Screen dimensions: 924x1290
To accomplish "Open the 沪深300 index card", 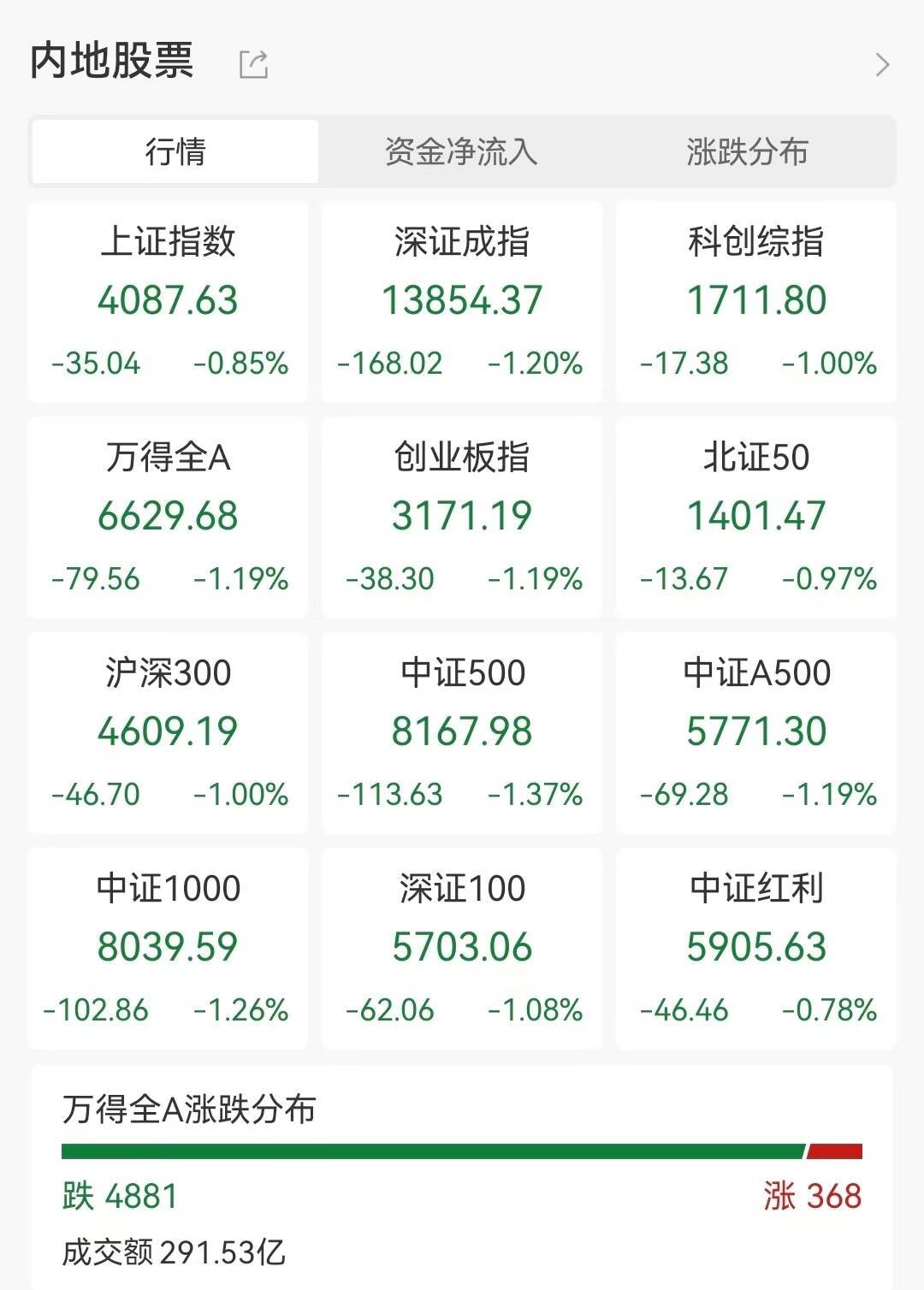I will [x=168, y=732].
